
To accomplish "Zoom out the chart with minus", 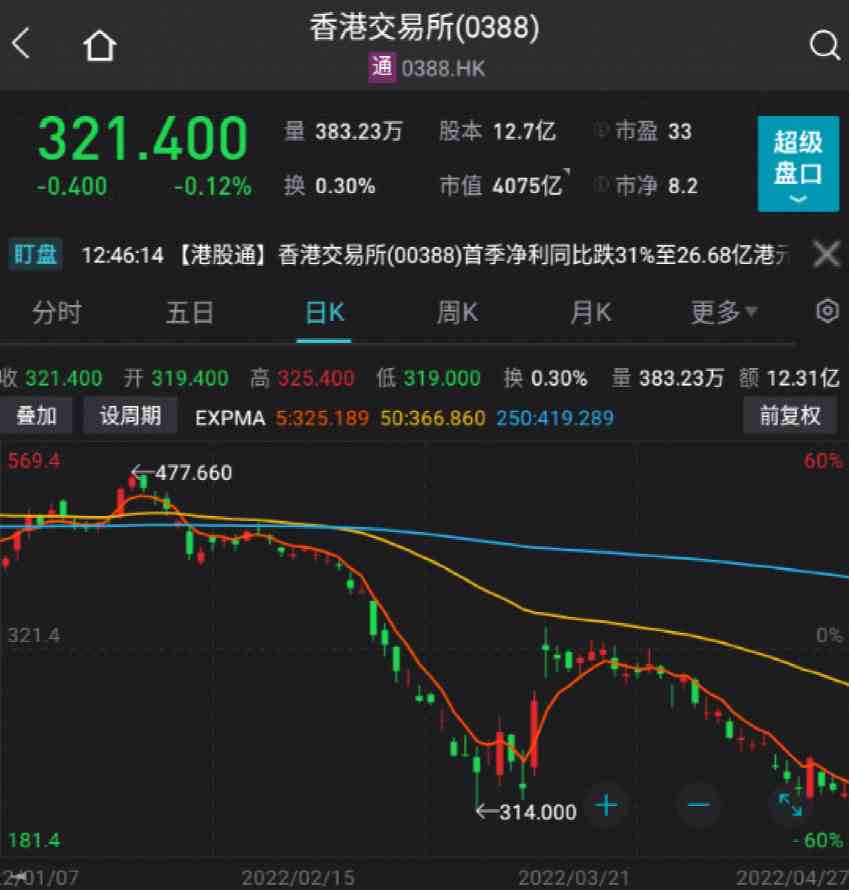I will [x=698, y=804].
